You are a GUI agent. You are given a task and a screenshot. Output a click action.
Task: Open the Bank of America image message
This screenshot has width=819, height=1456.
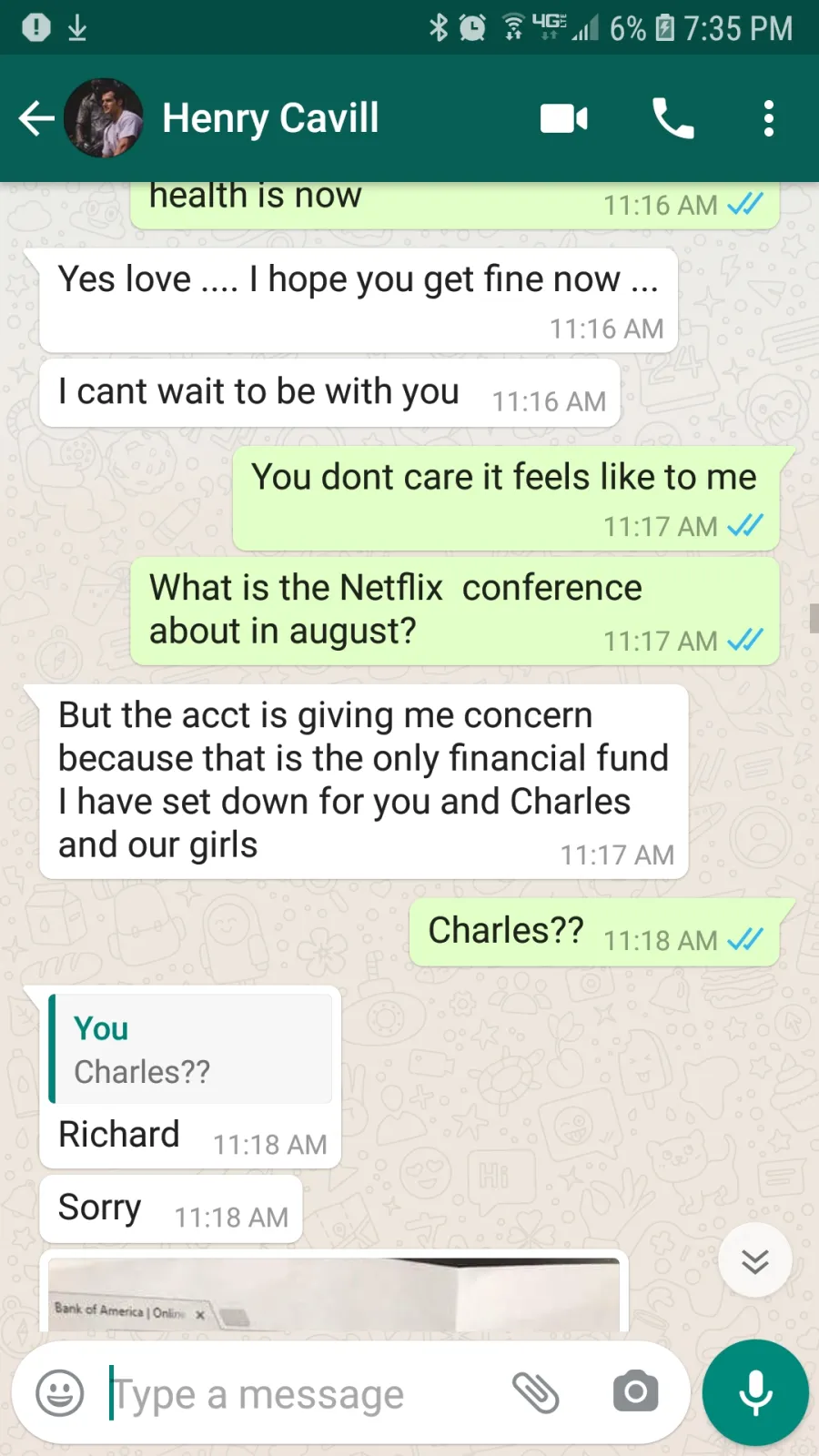coord(334,1294)
